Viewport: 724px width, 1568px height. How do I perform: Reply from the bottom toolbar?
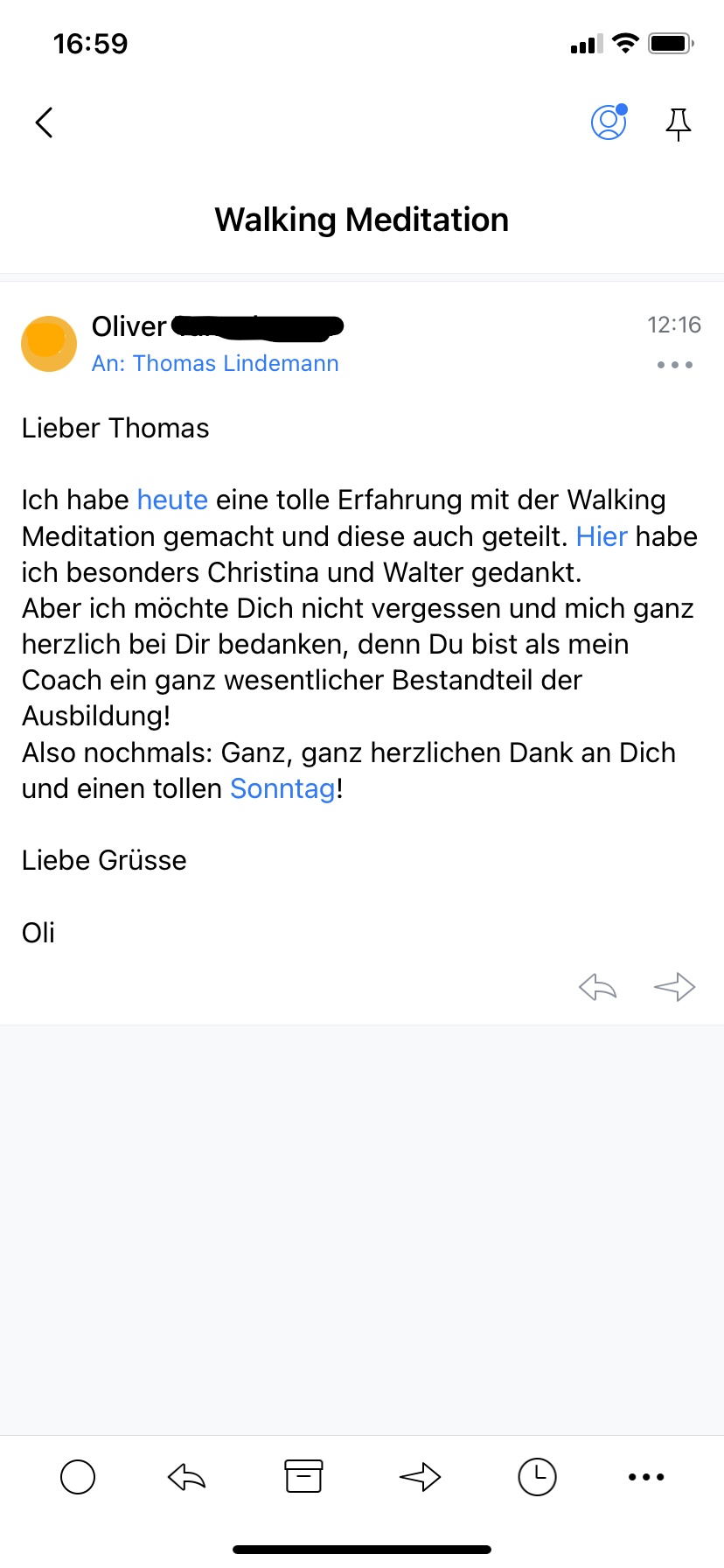click(x=187, y=1477)
